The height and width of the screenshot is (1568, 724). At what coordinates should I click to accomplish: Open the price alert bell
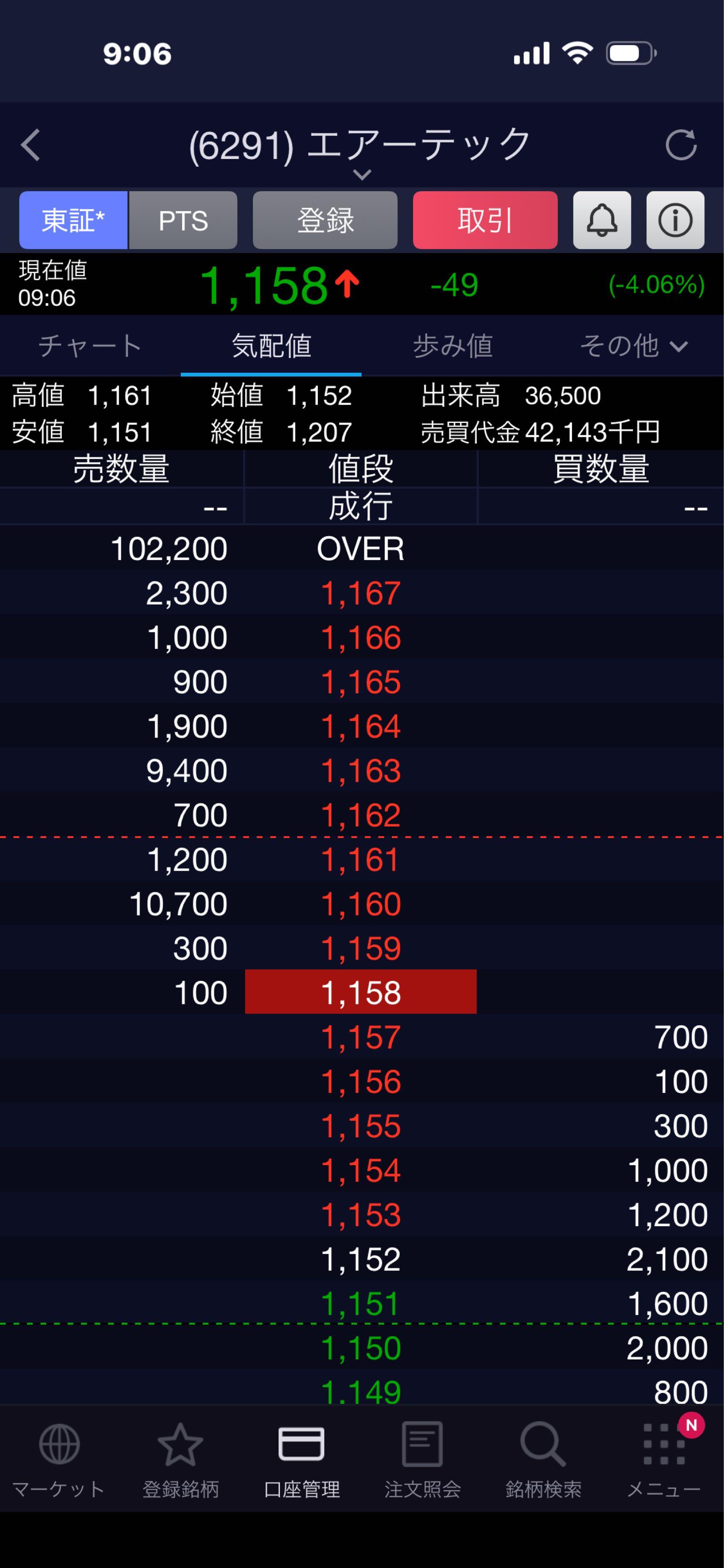pyautogui.click(x=602, y=220)
